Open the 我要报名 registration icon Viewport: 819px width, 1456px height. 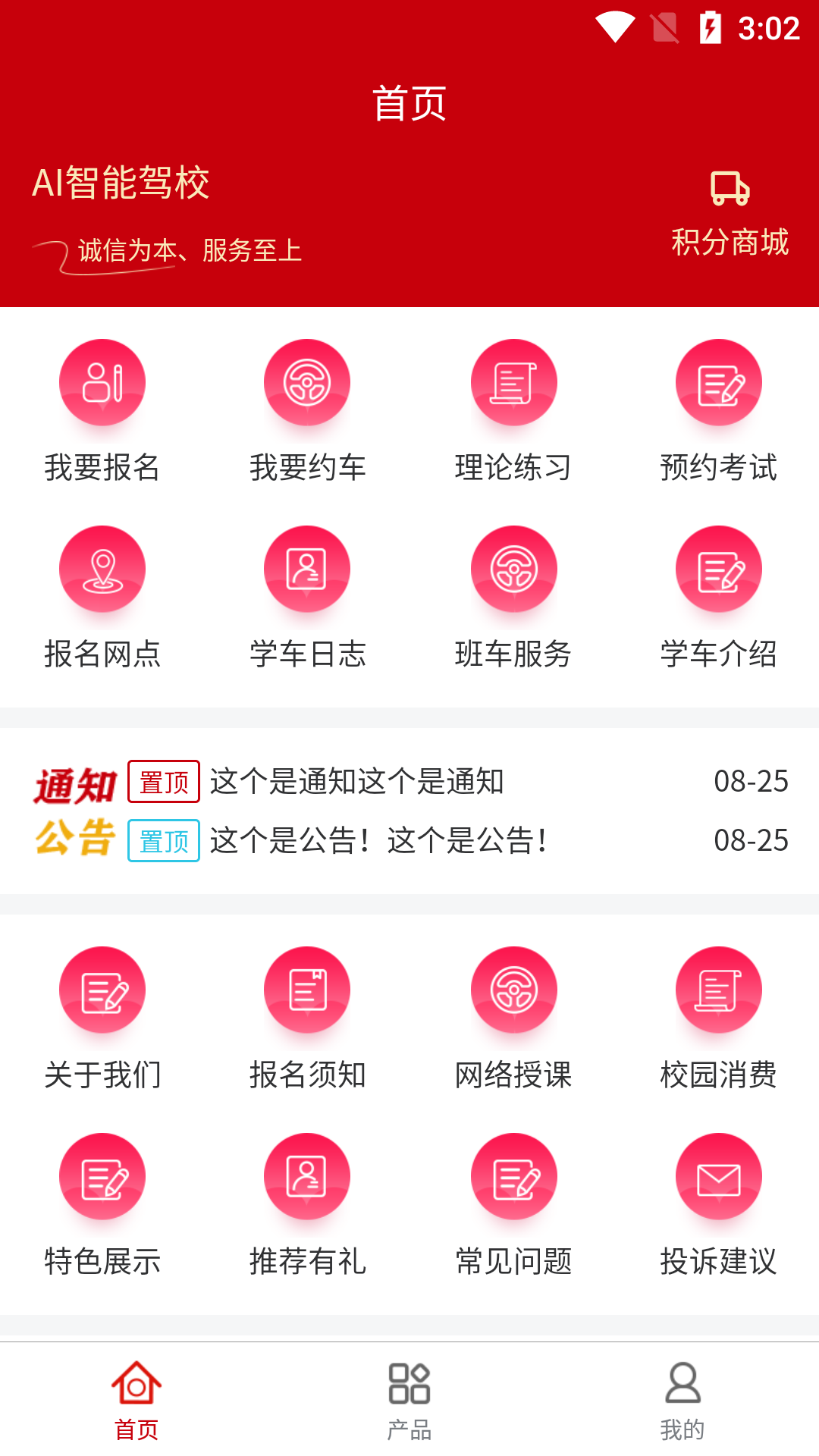pos(102,382)
